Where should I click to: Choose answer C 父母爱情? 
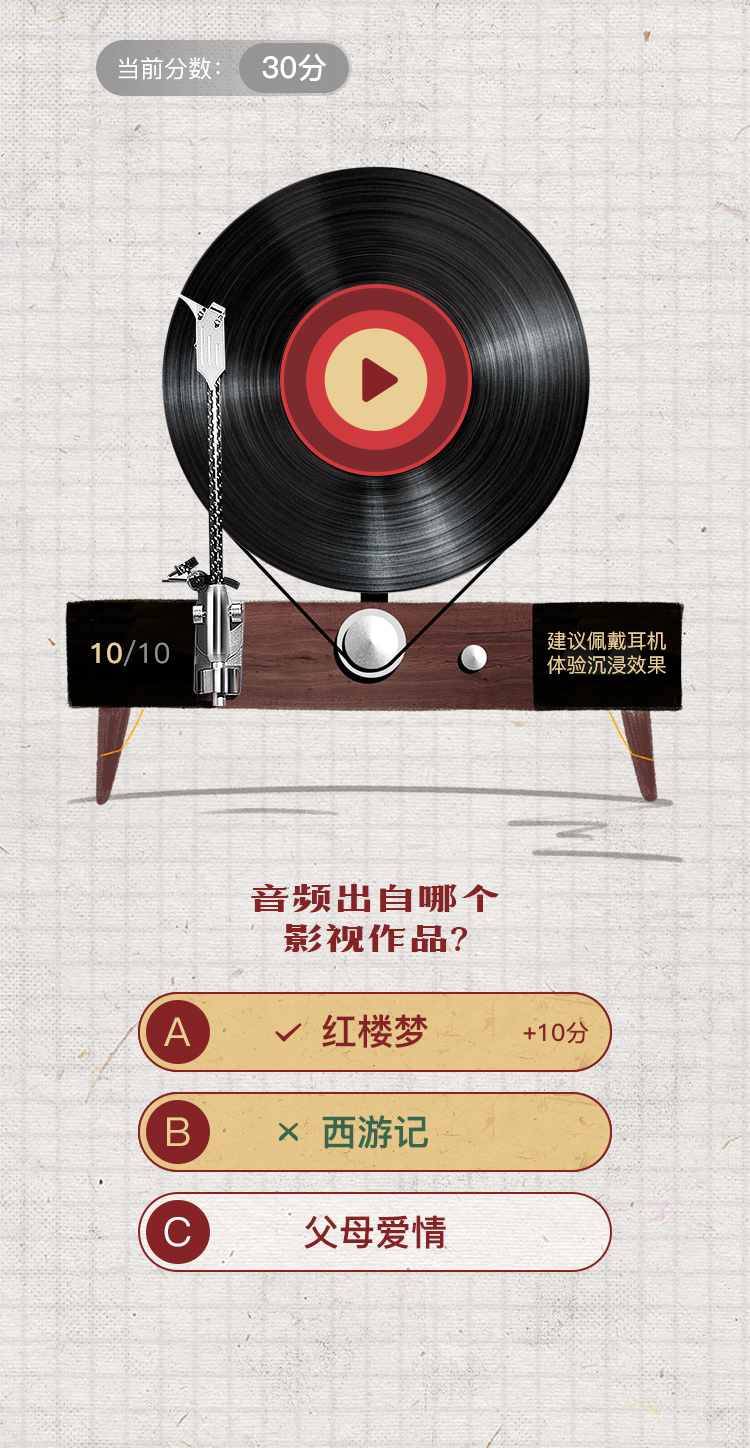tap(374, 1232)
